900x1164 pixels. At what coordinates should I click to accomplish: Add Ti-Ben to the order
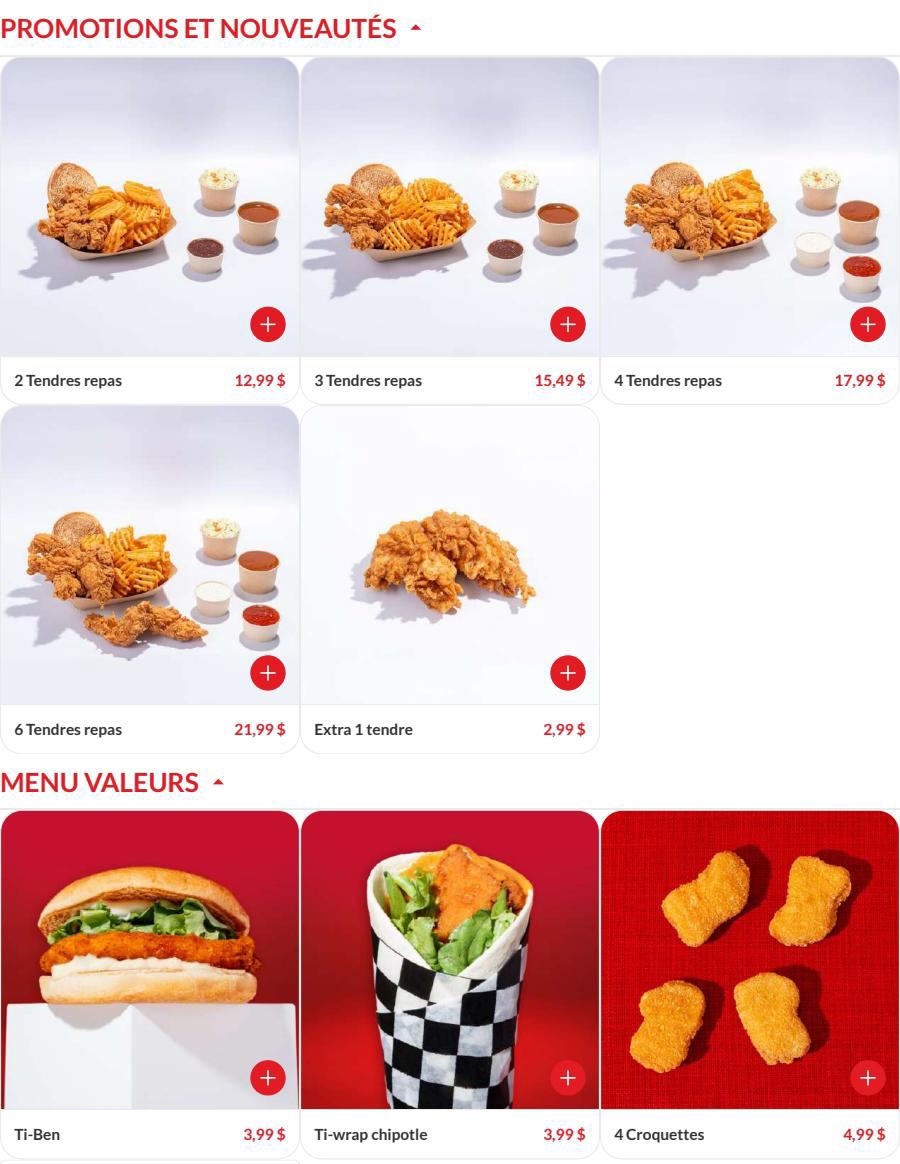click(268, 1078)
